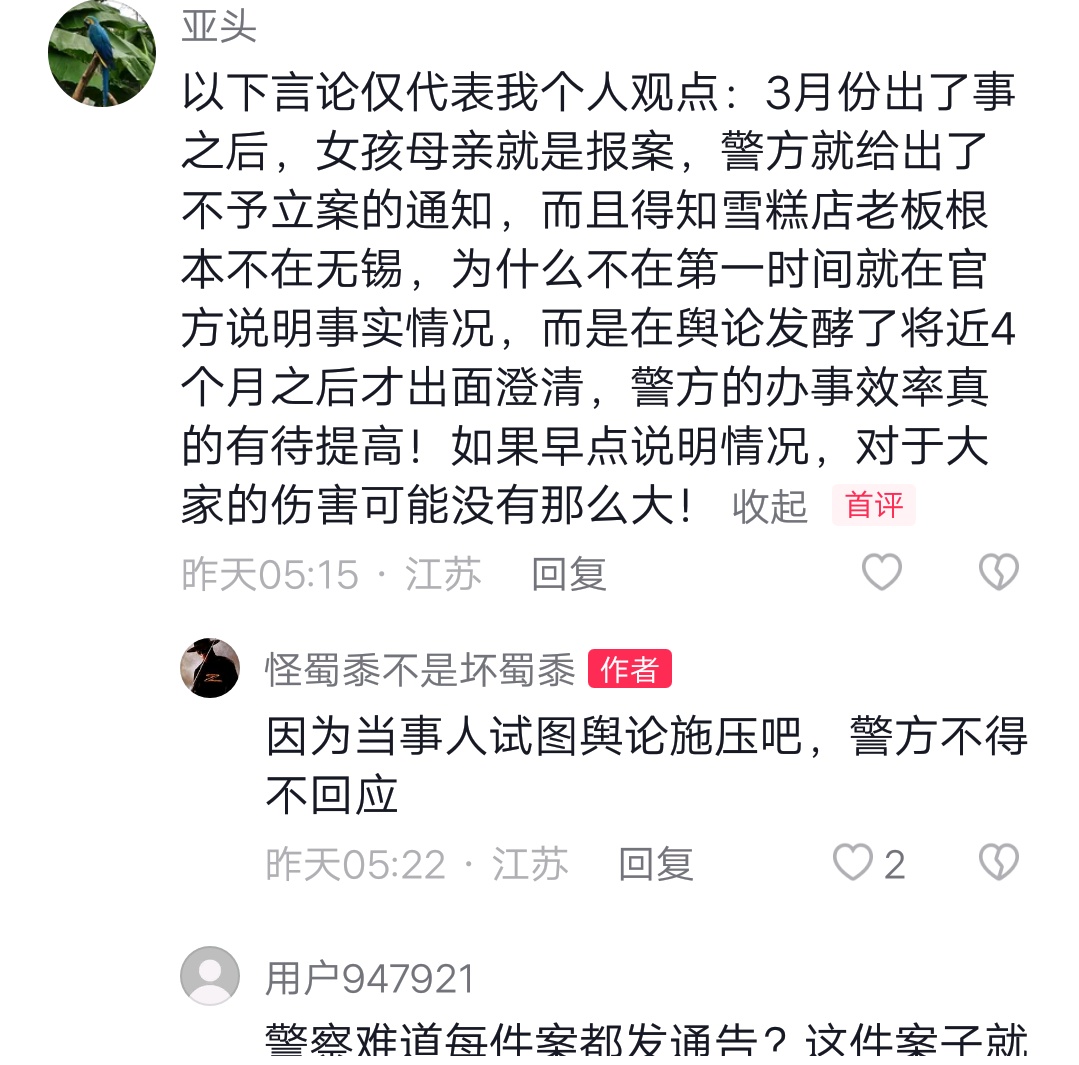Open 亚头's profile avatar

tap(102, 52)
